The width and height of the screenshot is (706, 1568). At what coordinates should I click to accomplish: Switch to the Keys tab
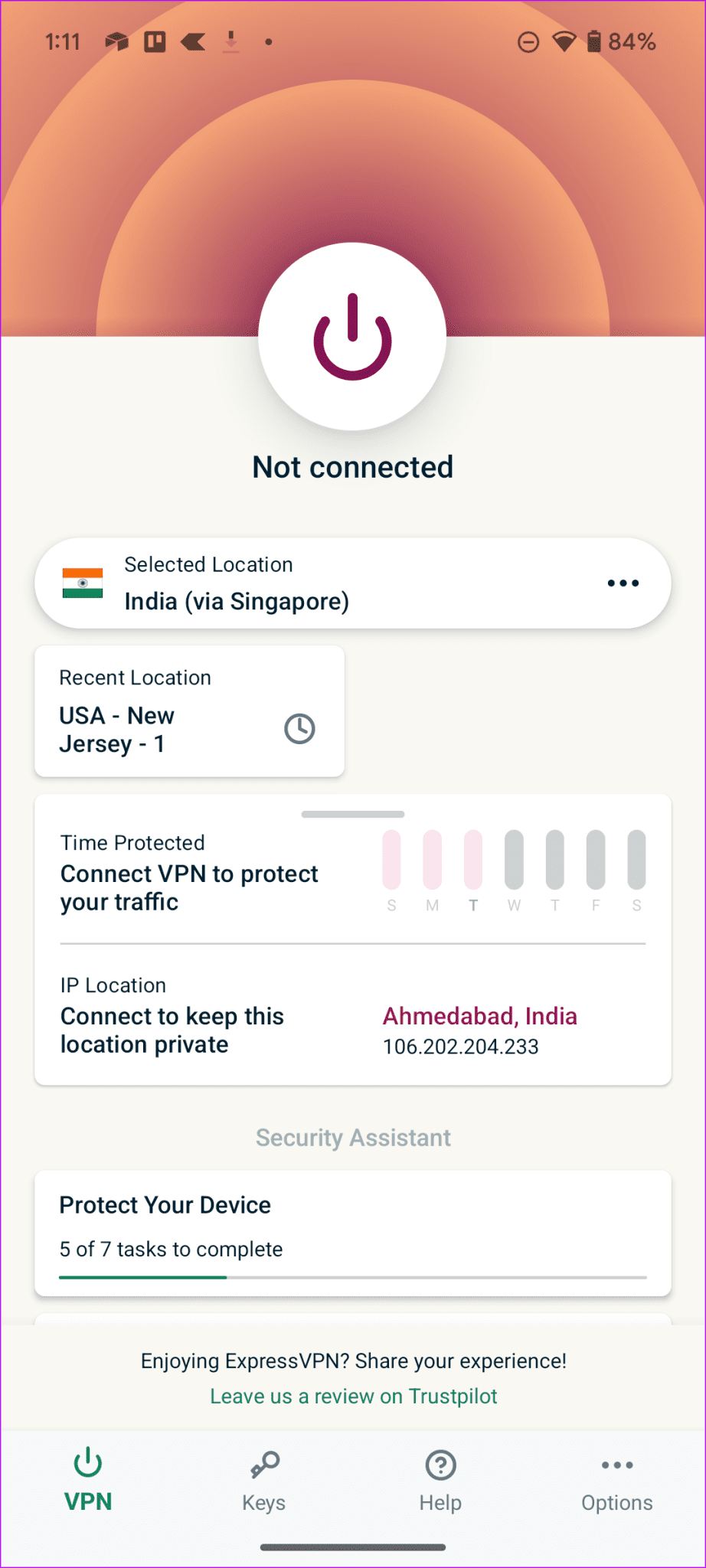click(x=264, y=1480)
